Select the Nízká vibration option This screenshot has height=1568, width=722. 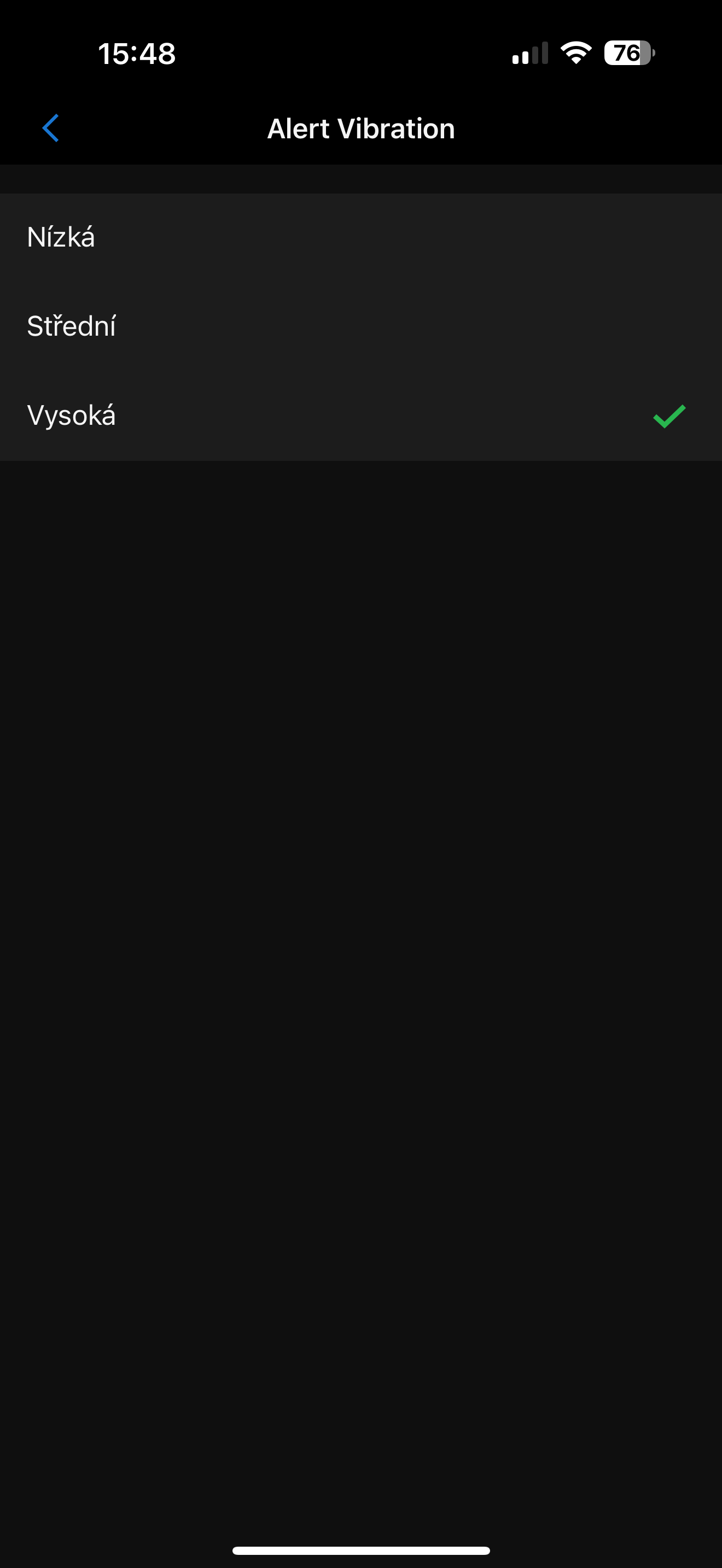[x=61, y=237]
